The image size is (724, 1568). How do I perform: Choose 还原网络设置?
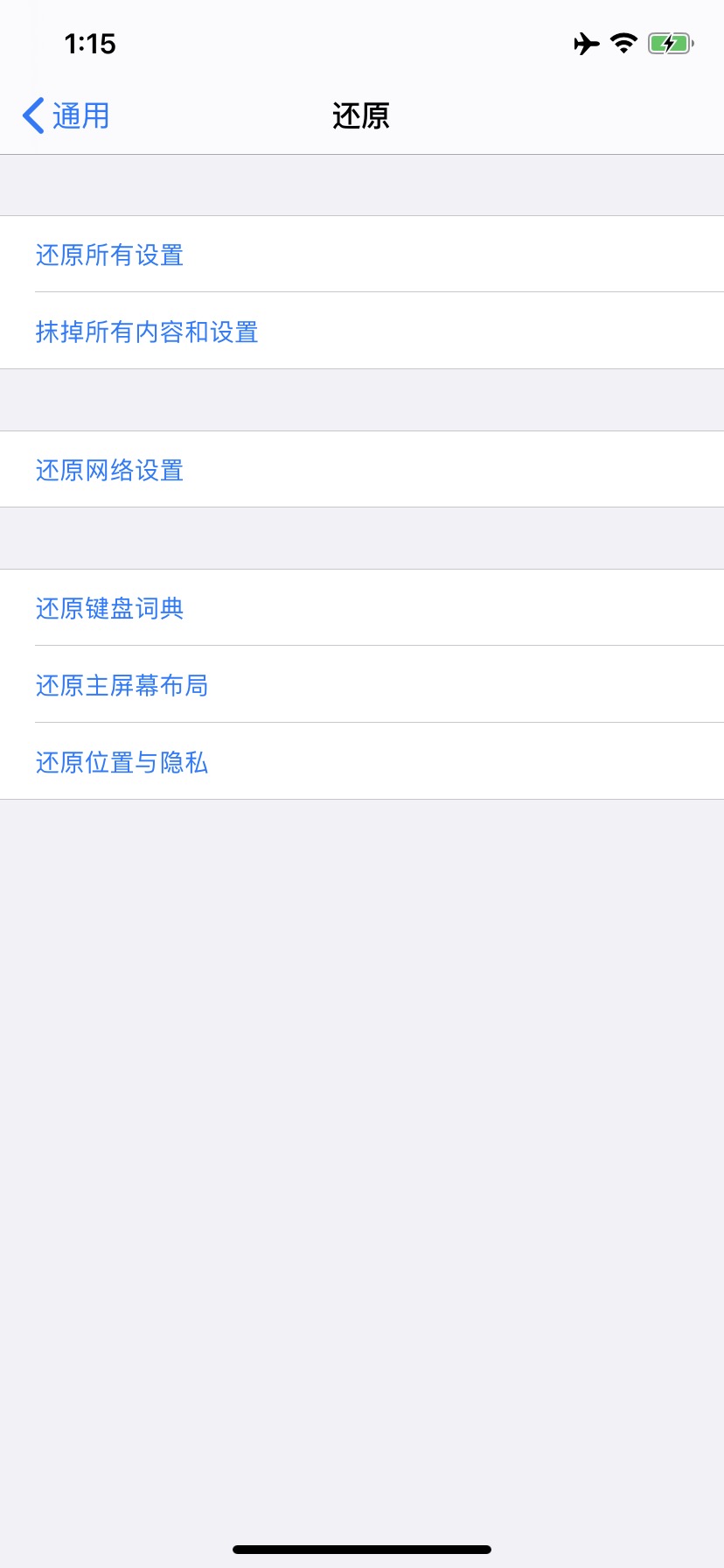(362, 469)
